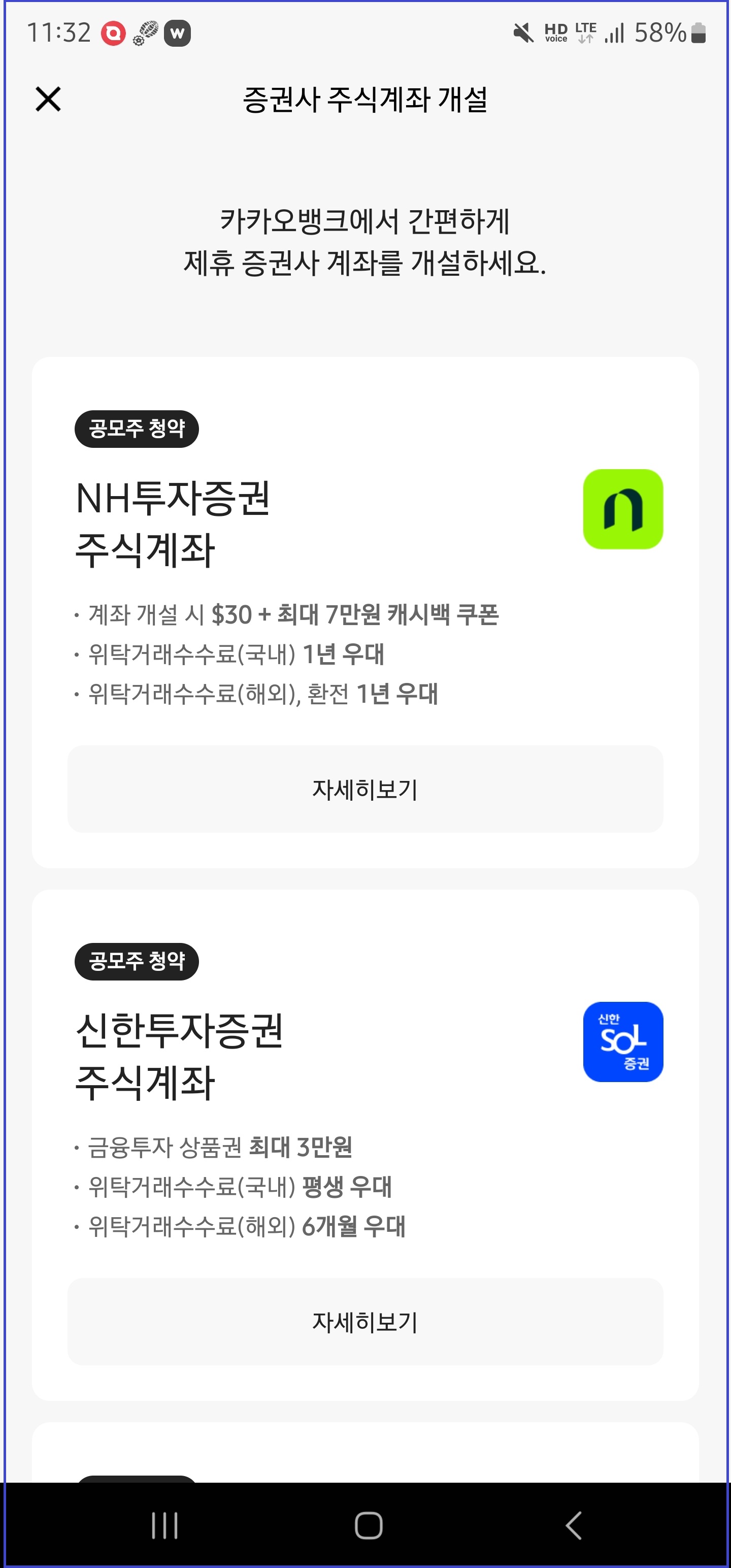Tap the blue 신한 SOL 증권 logo icon
This screenshot has width=731, height=1568.
pos(623,1042)
